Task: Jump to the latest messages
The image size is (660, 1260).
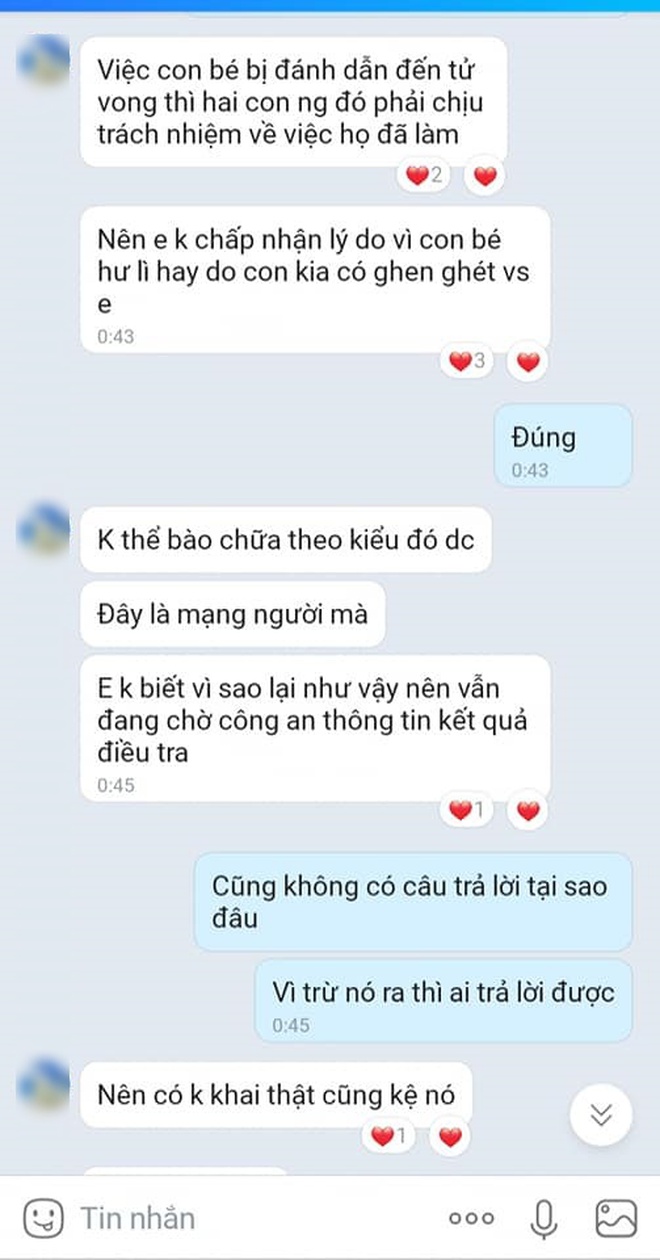Action: click(601, 1115)
